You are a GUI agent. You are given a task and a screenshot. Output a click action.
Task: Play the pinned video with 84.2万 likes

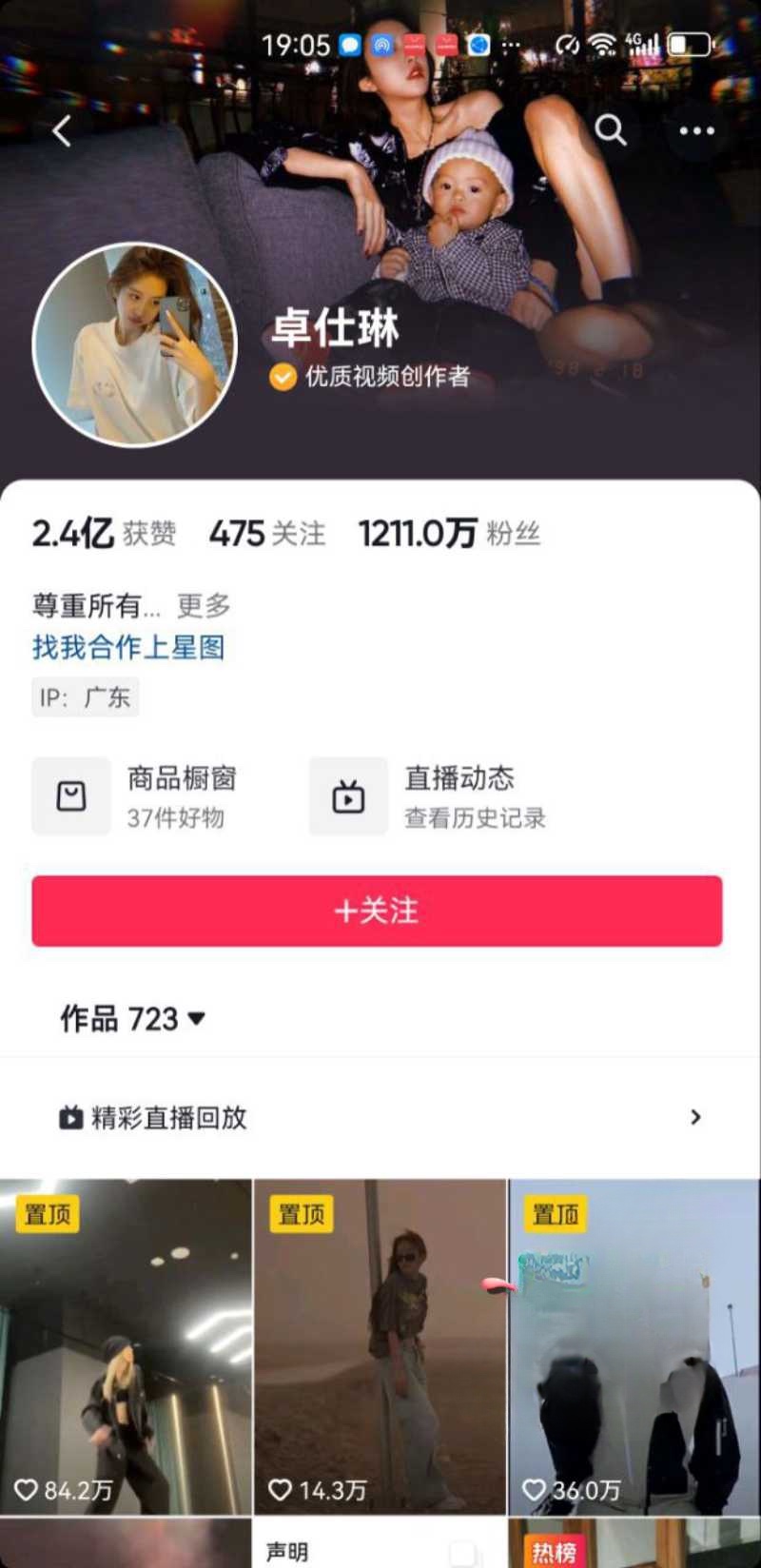126,1346
